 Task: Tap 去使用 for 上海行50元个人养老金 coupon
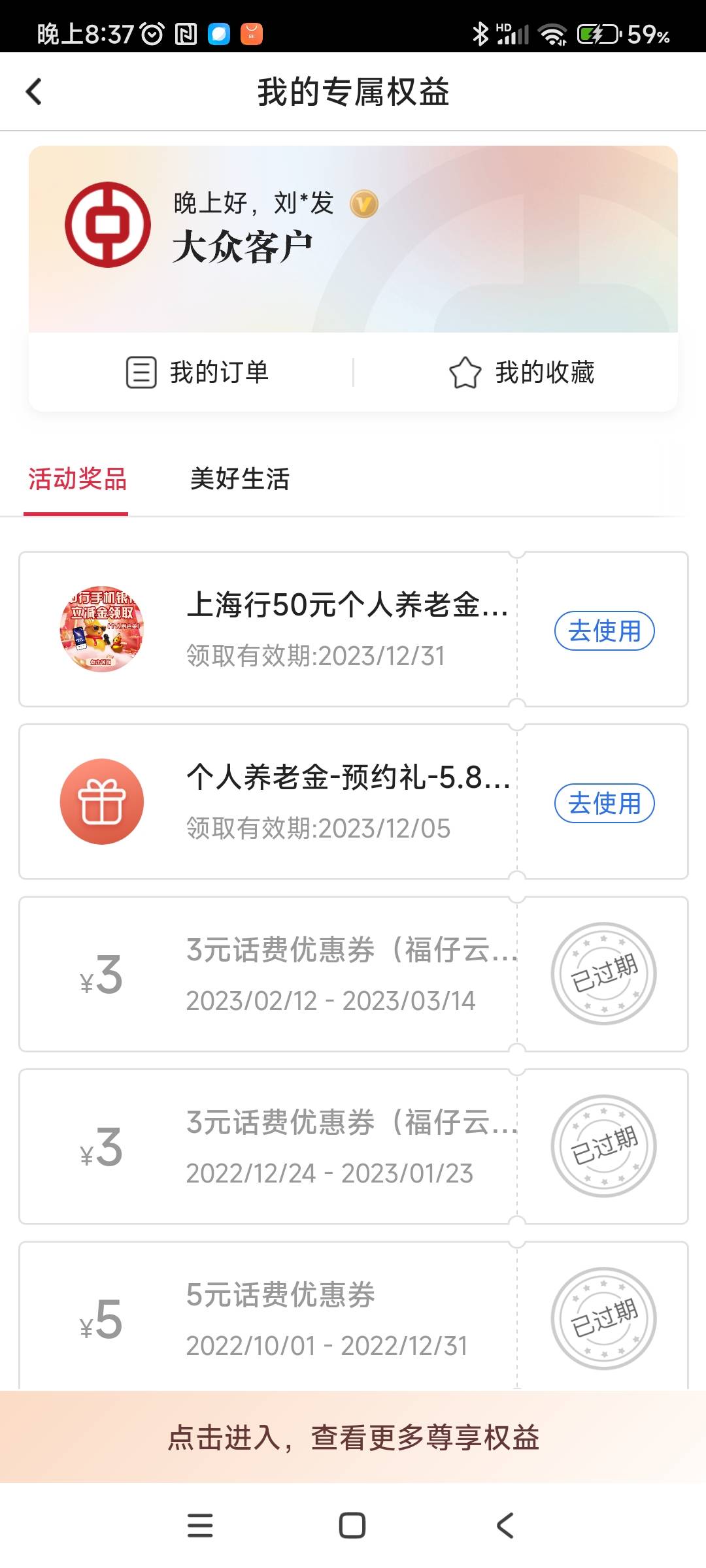click(x=604, y=631)
